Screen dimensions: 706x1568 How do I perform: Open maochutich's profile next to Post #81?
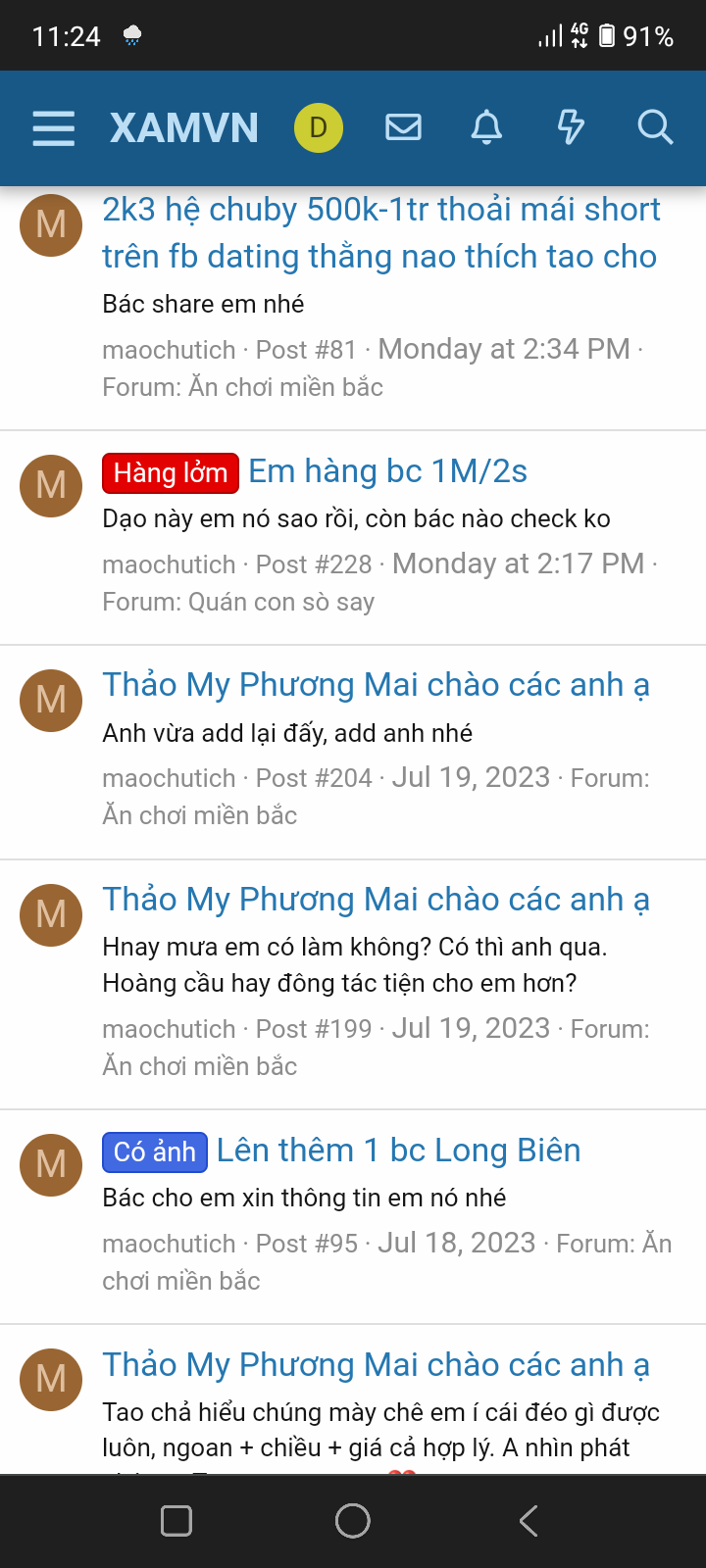(169, 350)
